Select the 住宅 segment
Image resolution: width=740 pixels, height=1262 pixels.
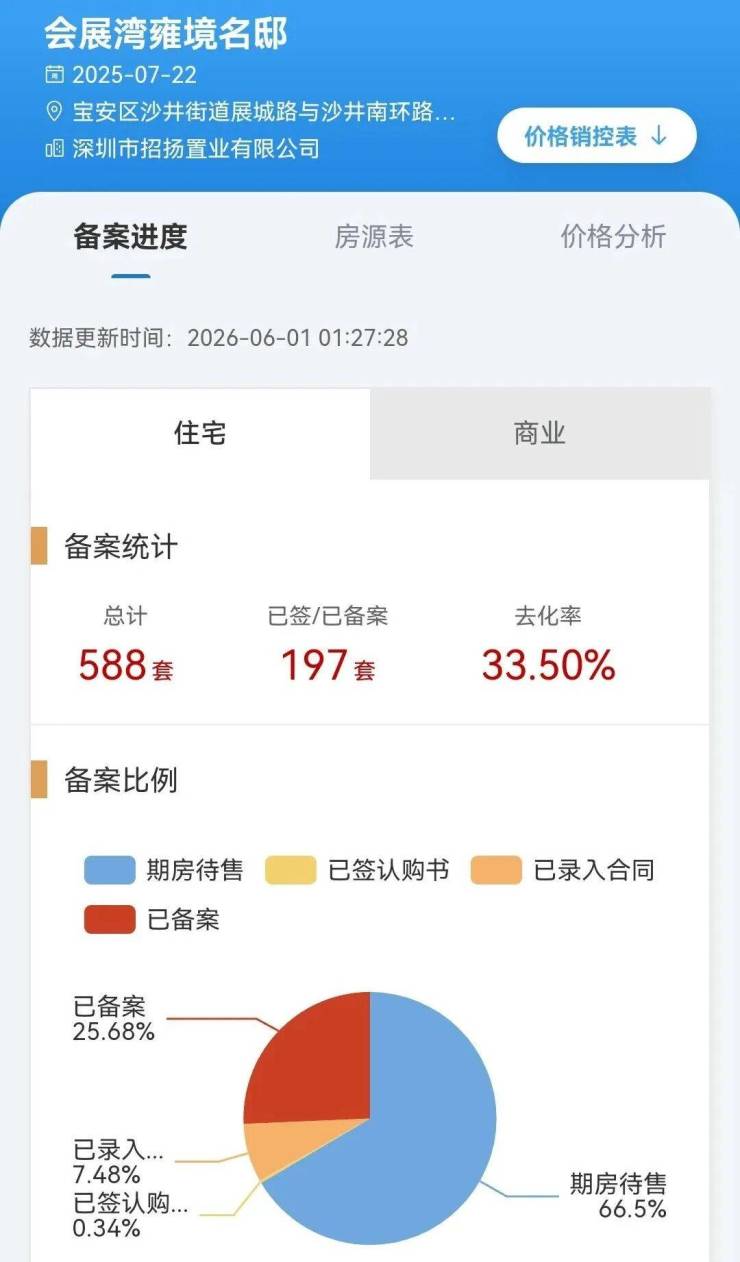pos(200,433)
